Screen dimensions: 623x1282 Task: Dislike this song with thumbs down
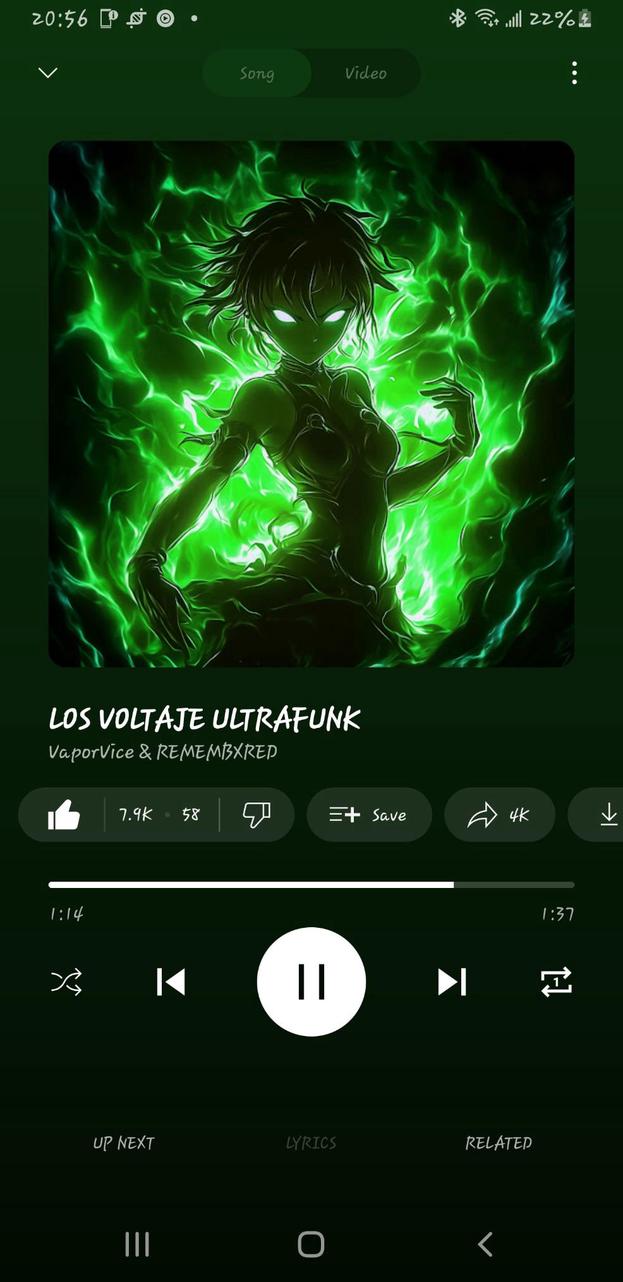coord(257,815)
